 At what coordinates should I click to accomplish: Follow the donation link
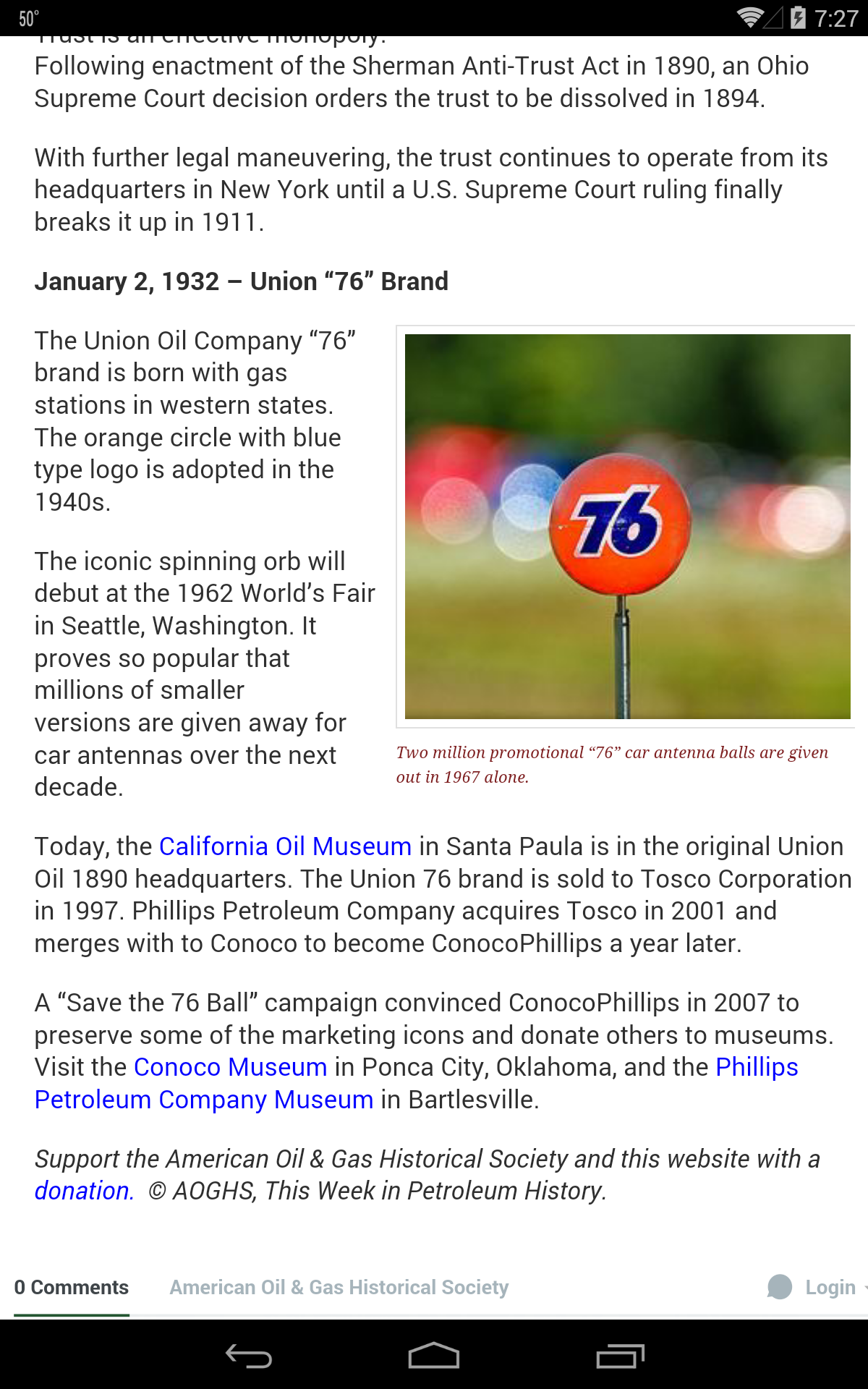[84, 1191]
